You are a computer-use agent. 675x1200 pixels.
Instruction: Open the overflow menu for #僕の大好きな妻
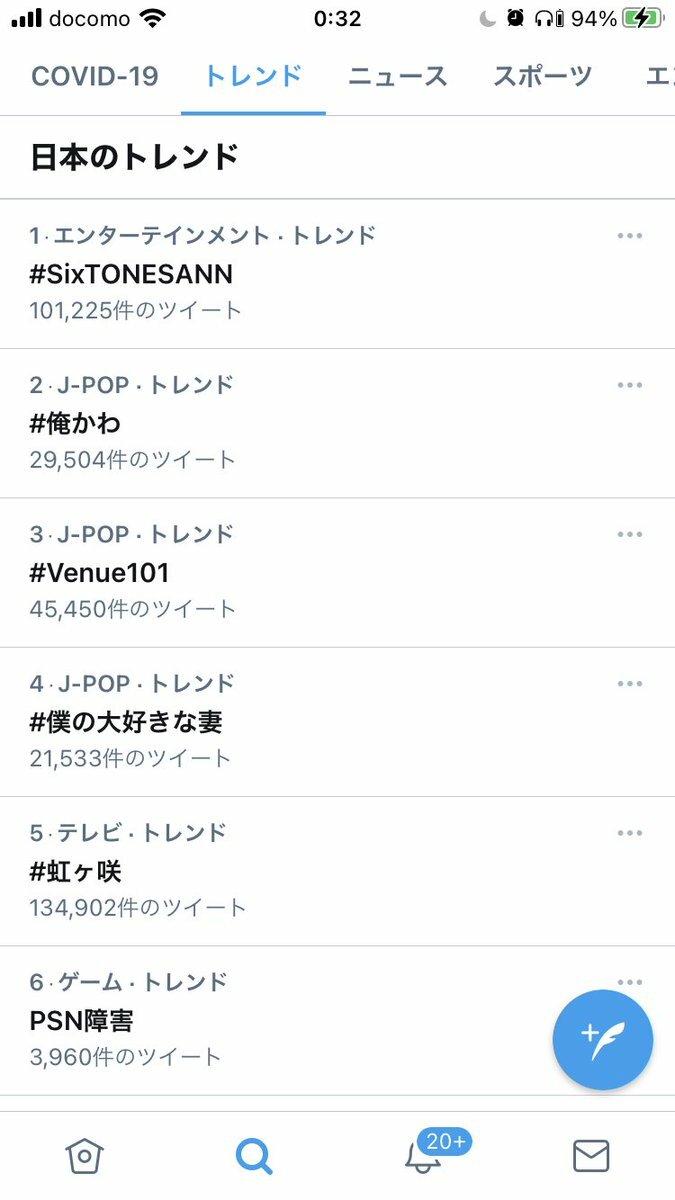pyautogui.click(x=630, y=684)
